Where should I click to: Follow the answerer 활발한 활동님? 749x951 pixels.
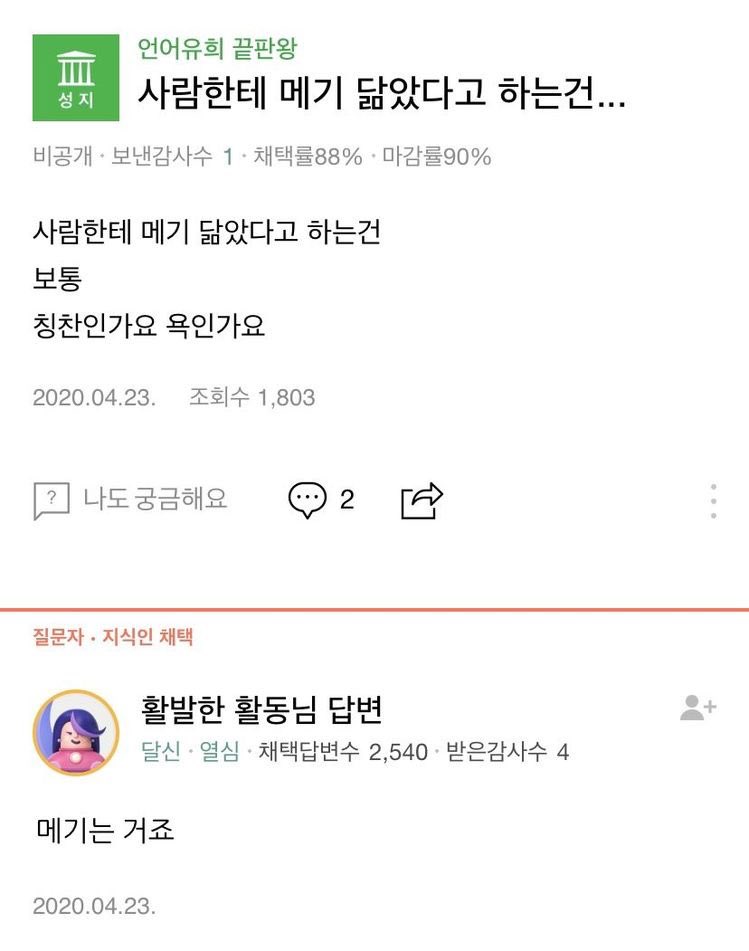point(697,709)
